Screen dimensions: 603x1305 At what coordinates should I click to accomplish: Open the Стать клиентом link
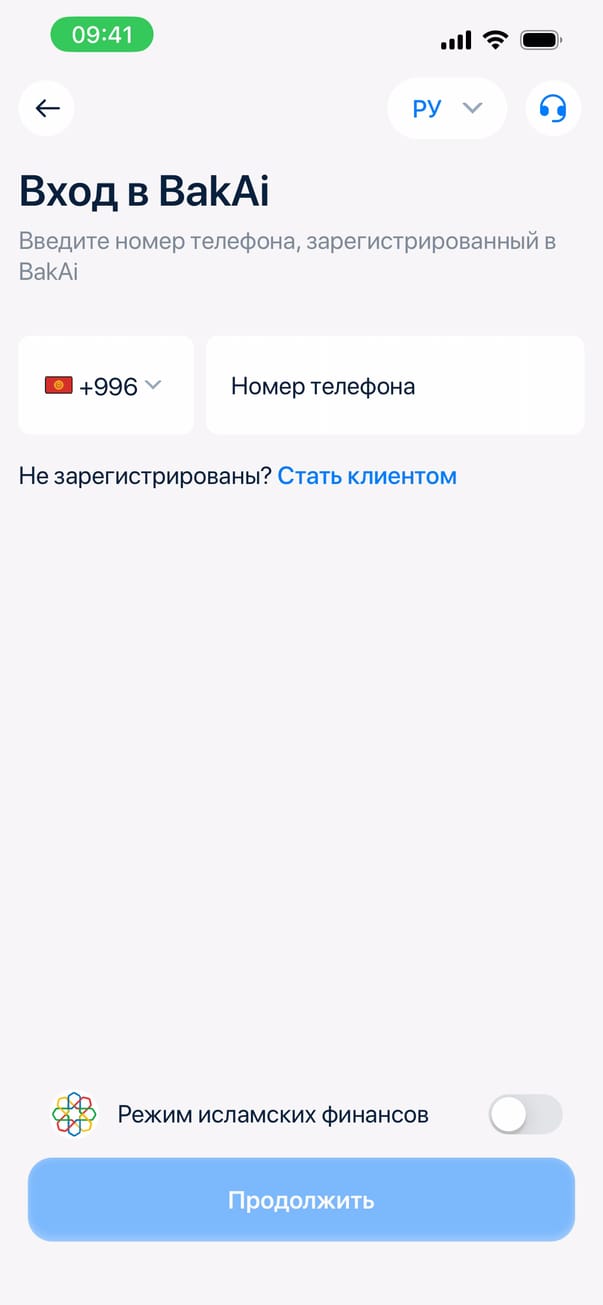tap(367, 476)
